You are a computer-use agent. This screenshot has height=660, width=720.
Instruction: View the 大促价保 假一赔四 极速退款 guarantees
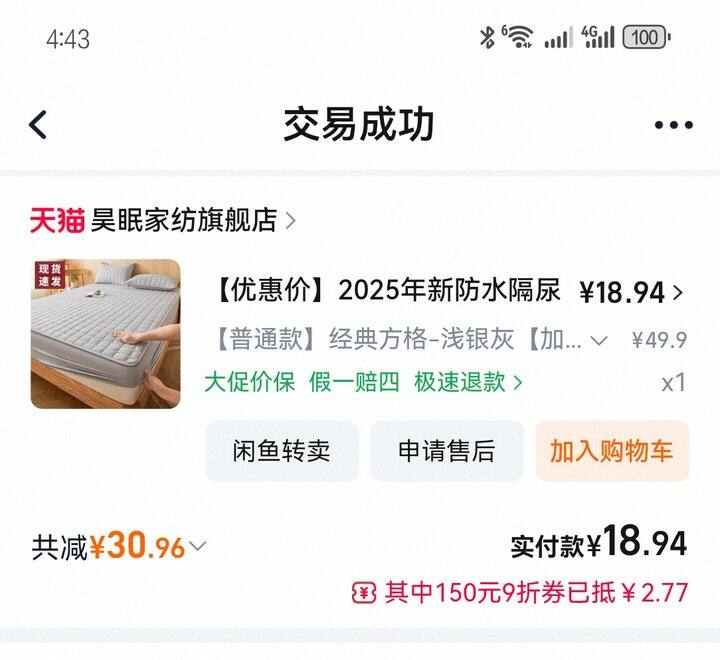363,382
